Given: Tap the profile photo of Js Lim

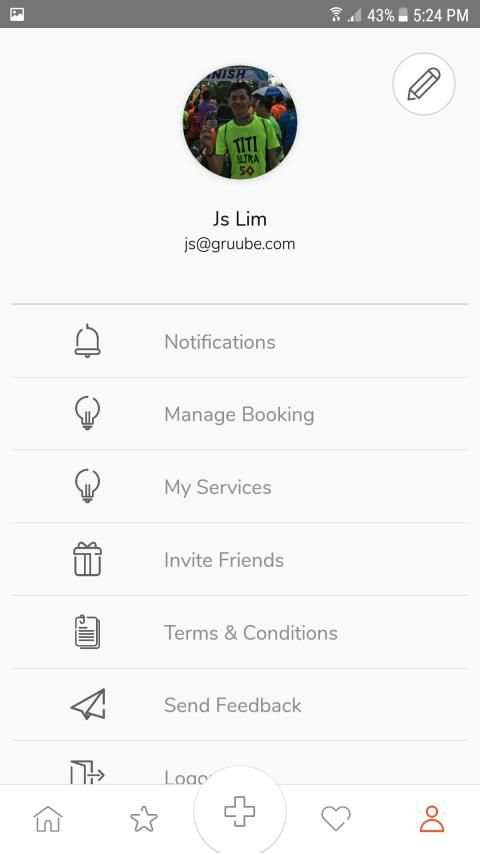Looking at the screenshot, I should pos(240,122).
